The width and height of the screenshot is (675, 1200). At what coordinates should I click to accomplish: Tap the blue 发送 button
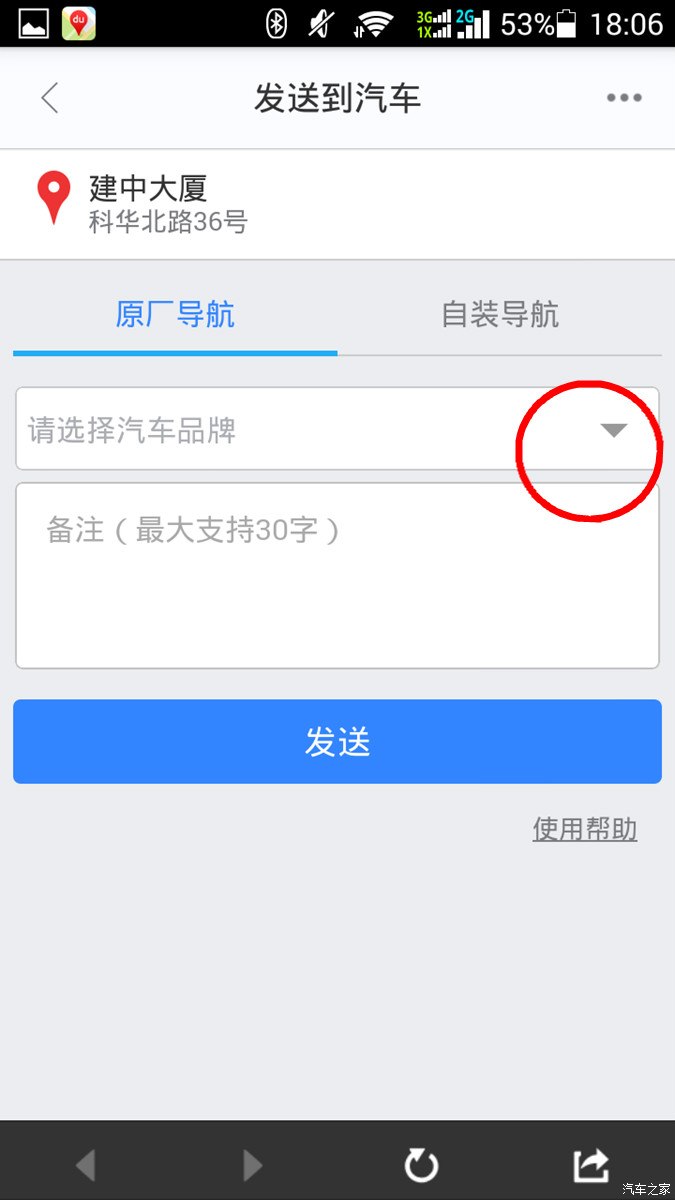(337, 742)
